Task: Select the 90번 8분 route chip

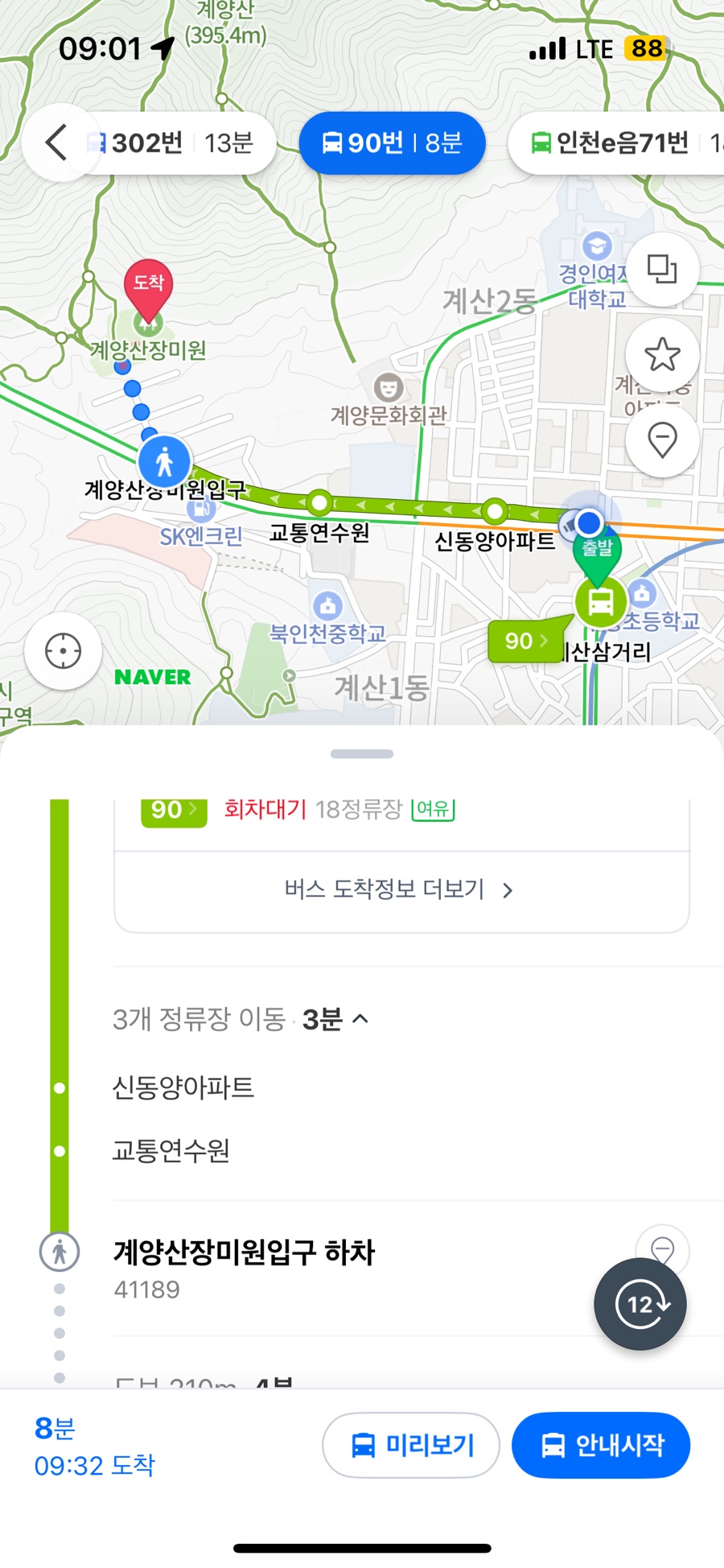Action: (393, 143)
